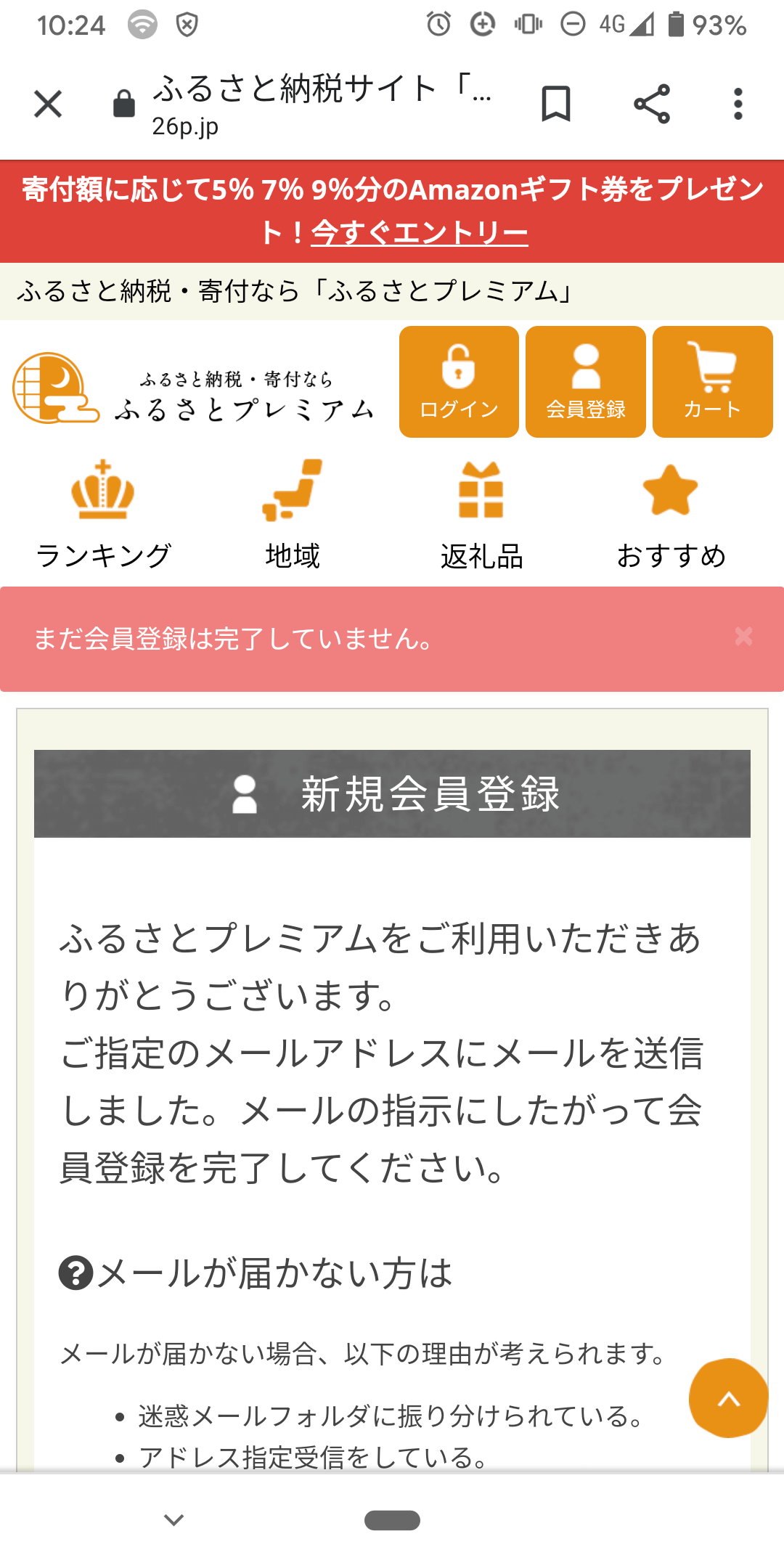Screen dimensions: 784x1568
Task: Tap the system back chevron
Action: (173, 1520)
